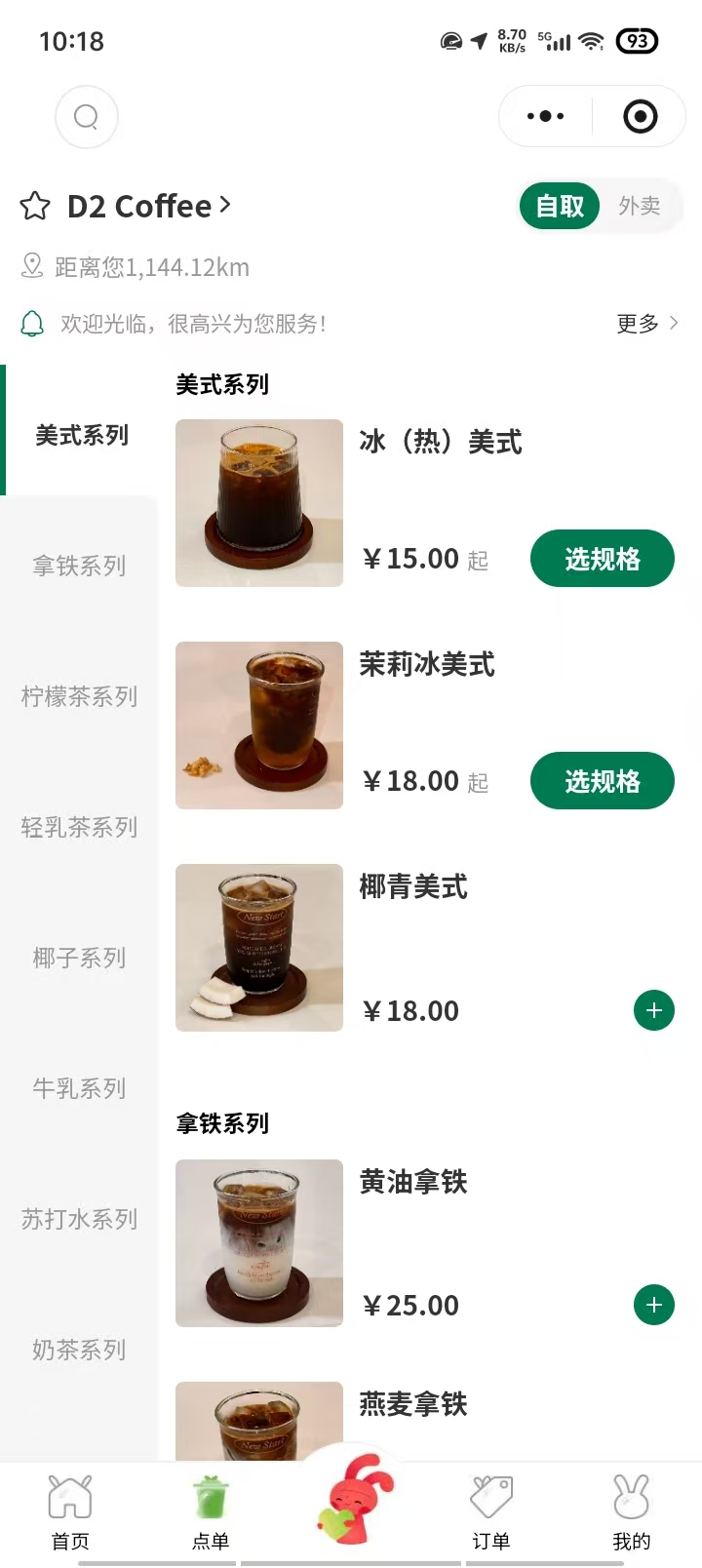The width and height of the screenshot is (702, 1568).
Task: Tap 选规格 for 茉莉冰美式
Action: coord(602,781)
